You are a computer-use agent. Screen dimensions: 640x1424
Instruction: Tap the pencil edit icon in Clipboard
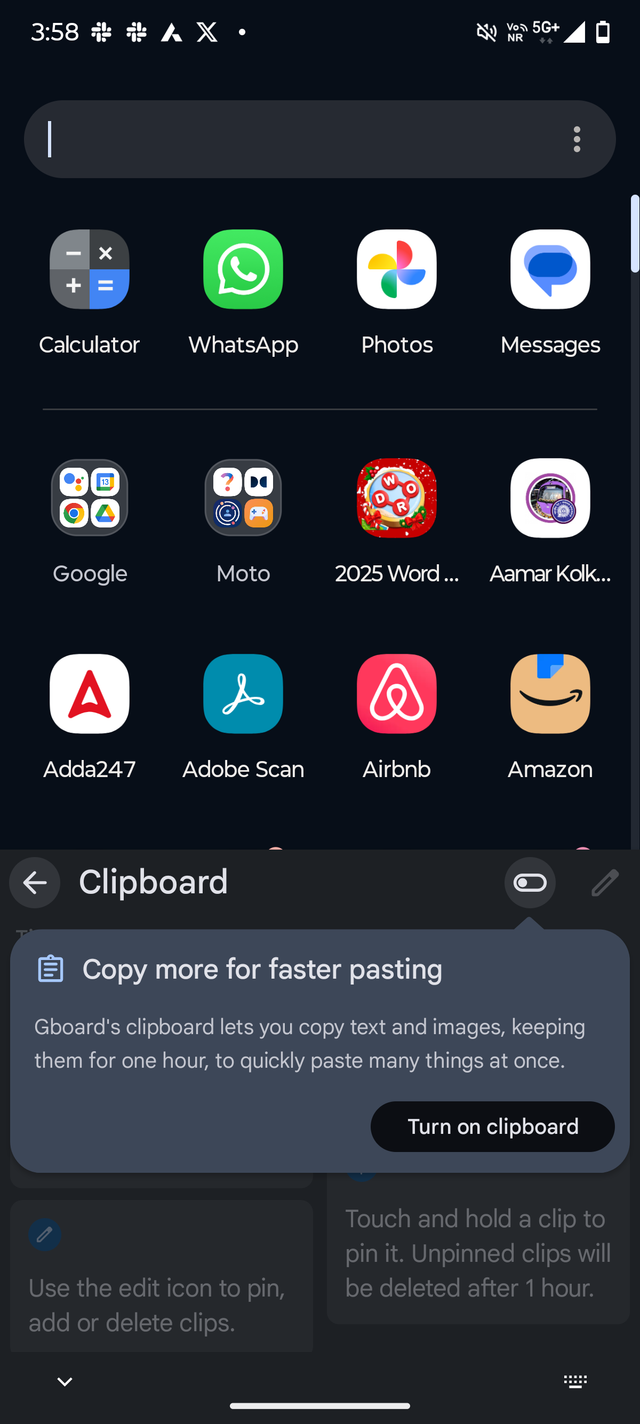pyautogui.click(x=604, y=882)
